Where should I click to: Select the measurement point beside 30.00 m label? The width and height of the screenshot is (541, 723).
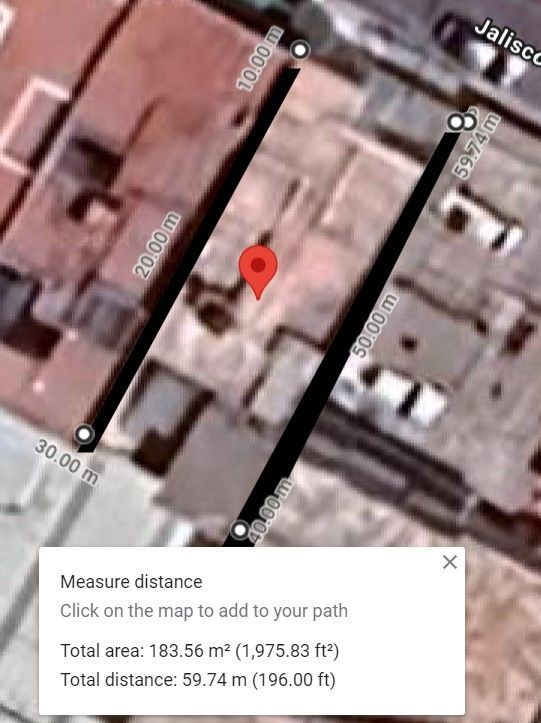84,434
